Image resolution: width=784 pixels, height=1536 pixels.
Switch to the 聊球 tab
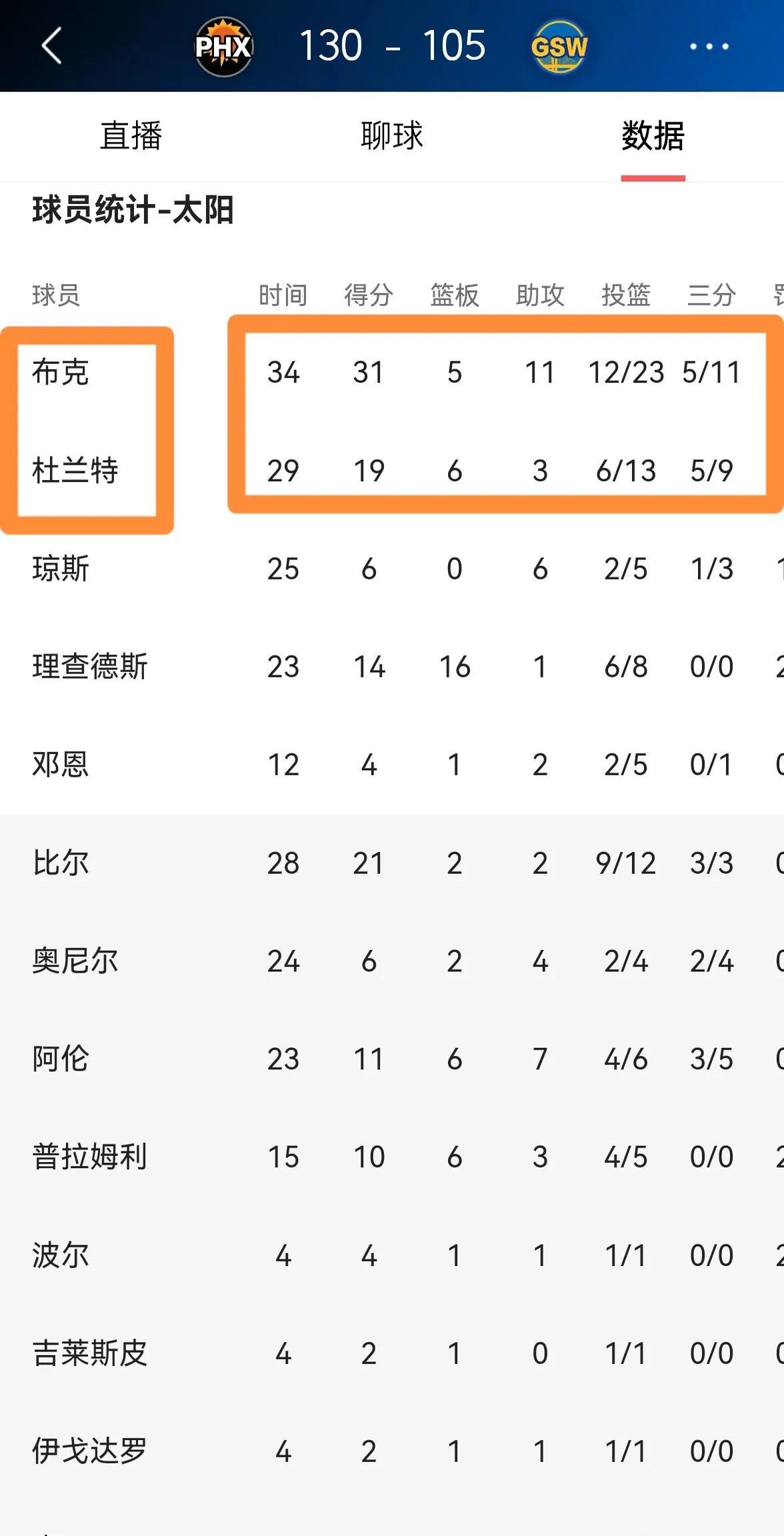click(x=390, y=135)
